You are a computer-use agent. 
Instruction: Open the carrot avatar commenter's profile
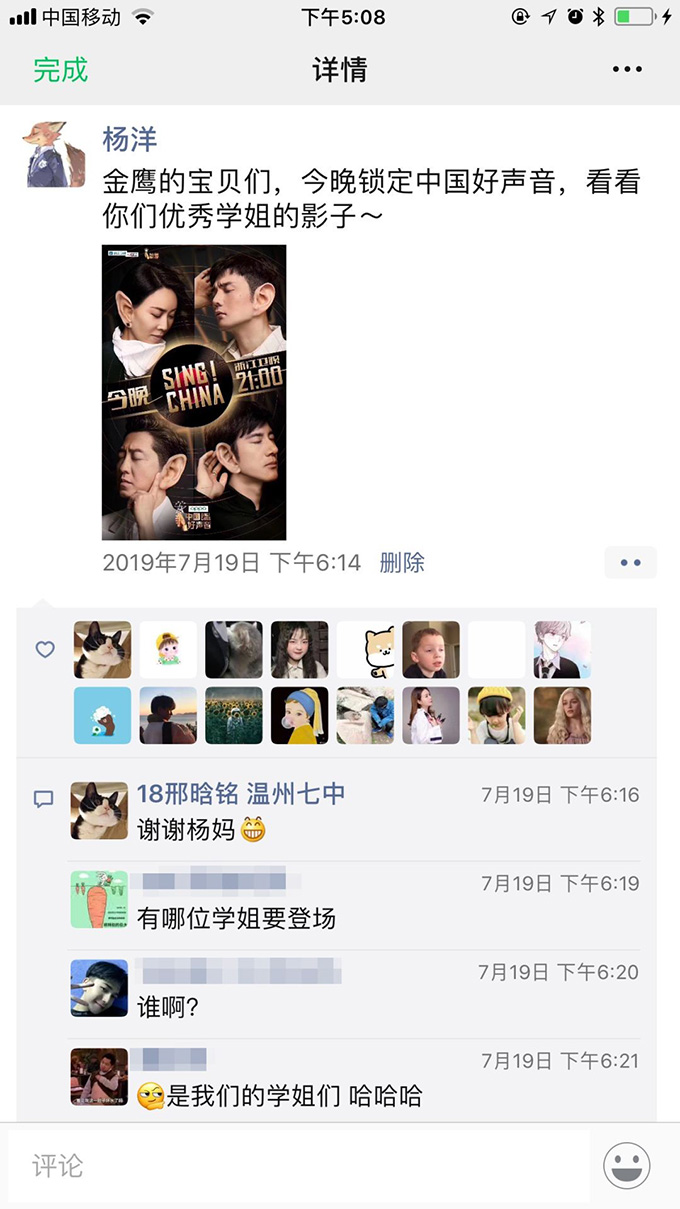point(99,899)
